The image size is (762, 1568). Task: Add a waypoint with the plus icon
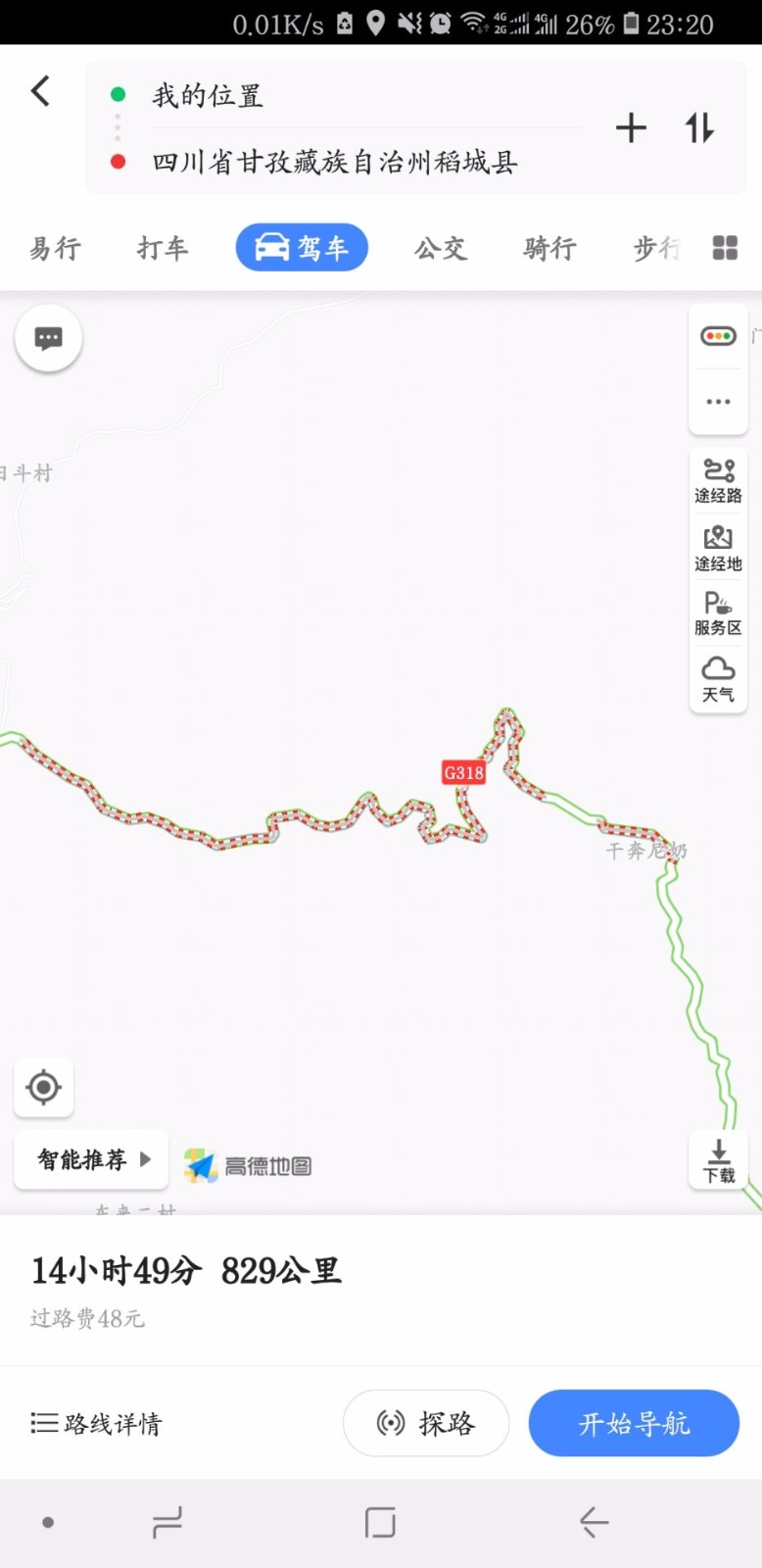click(x=631, y=128)
